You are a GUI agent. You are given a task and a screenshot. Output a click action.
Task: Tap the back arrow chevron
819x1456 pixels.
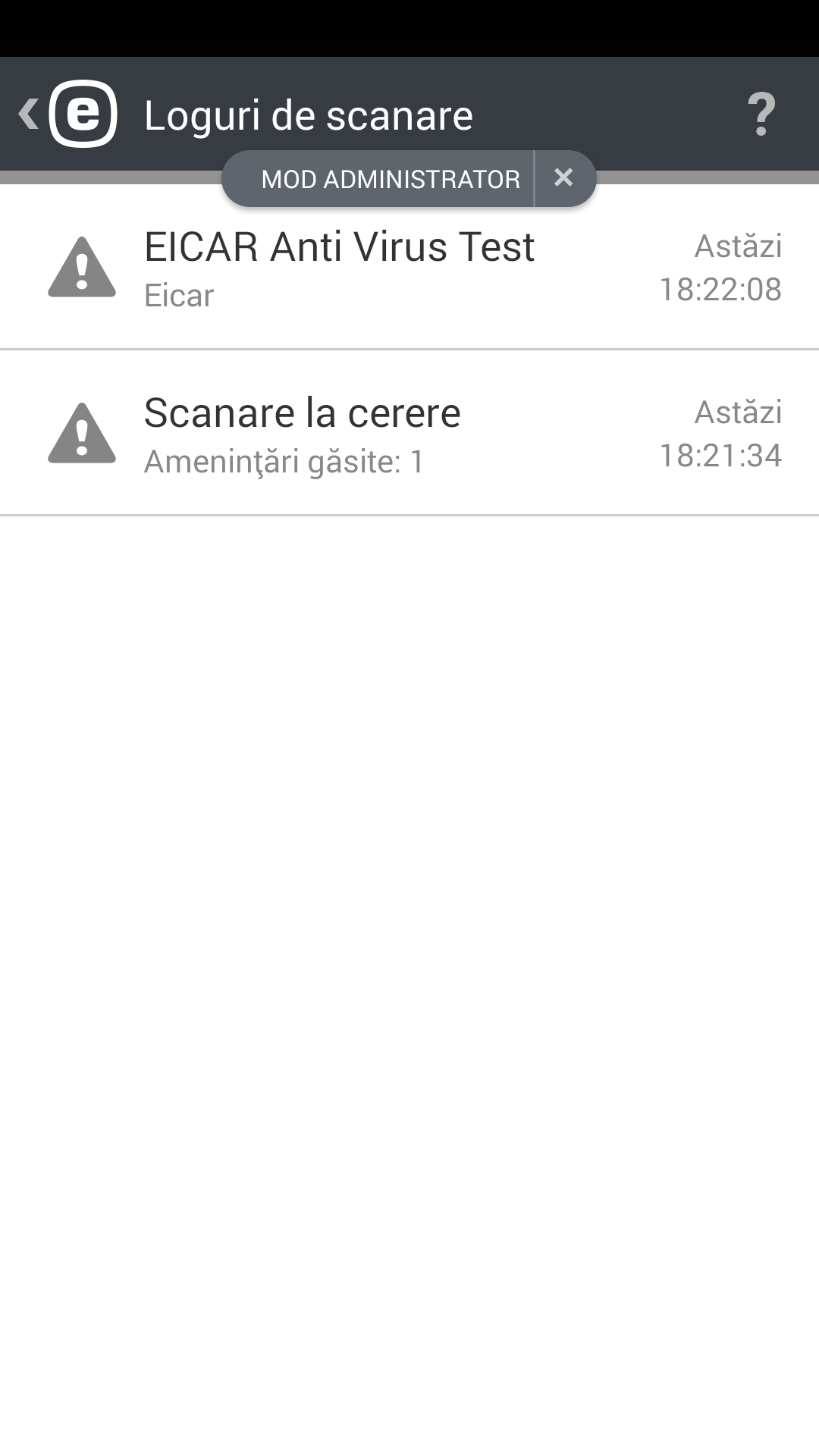(28, 112)
